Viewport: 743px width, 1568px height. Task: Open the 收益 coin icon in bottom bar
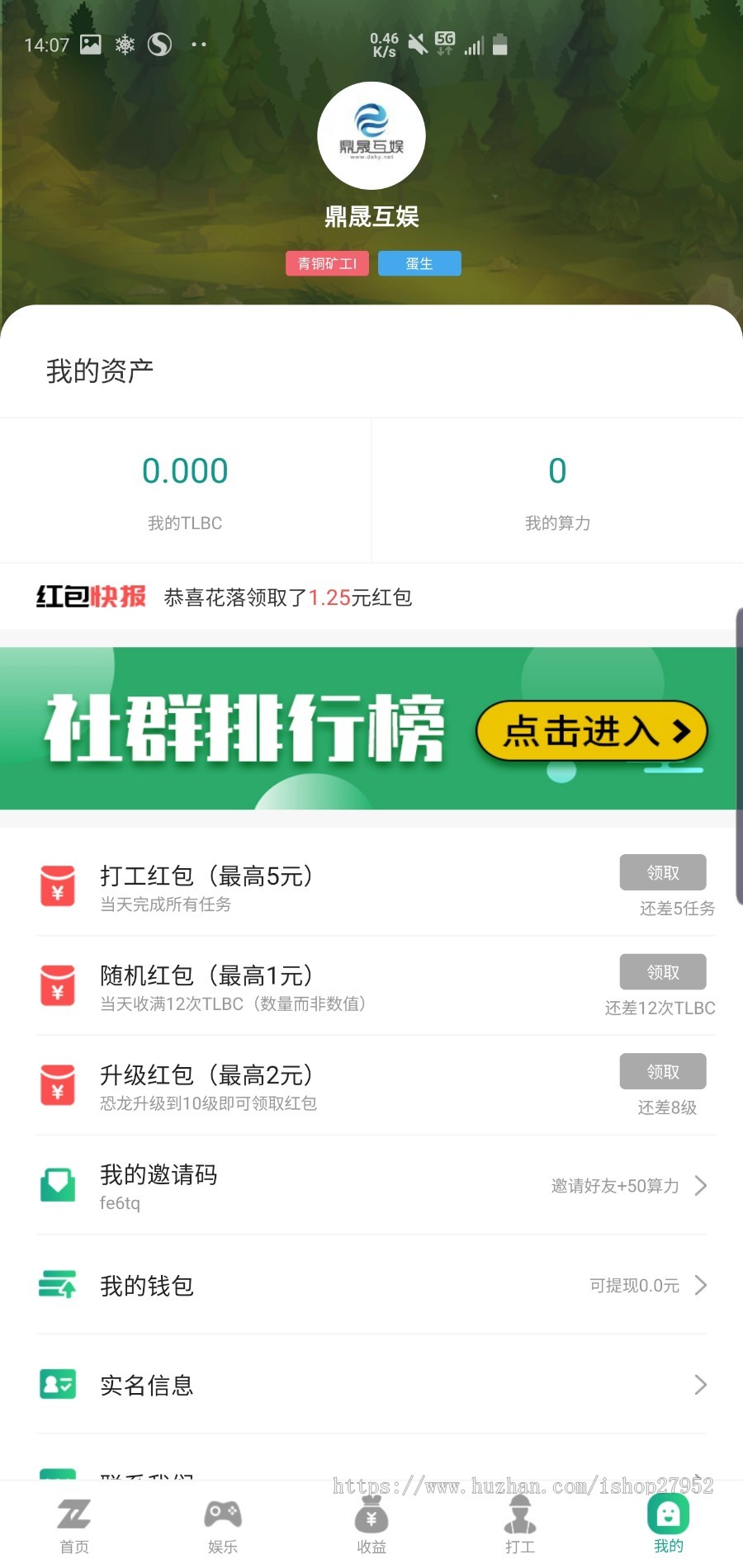tap(371, 1515)
